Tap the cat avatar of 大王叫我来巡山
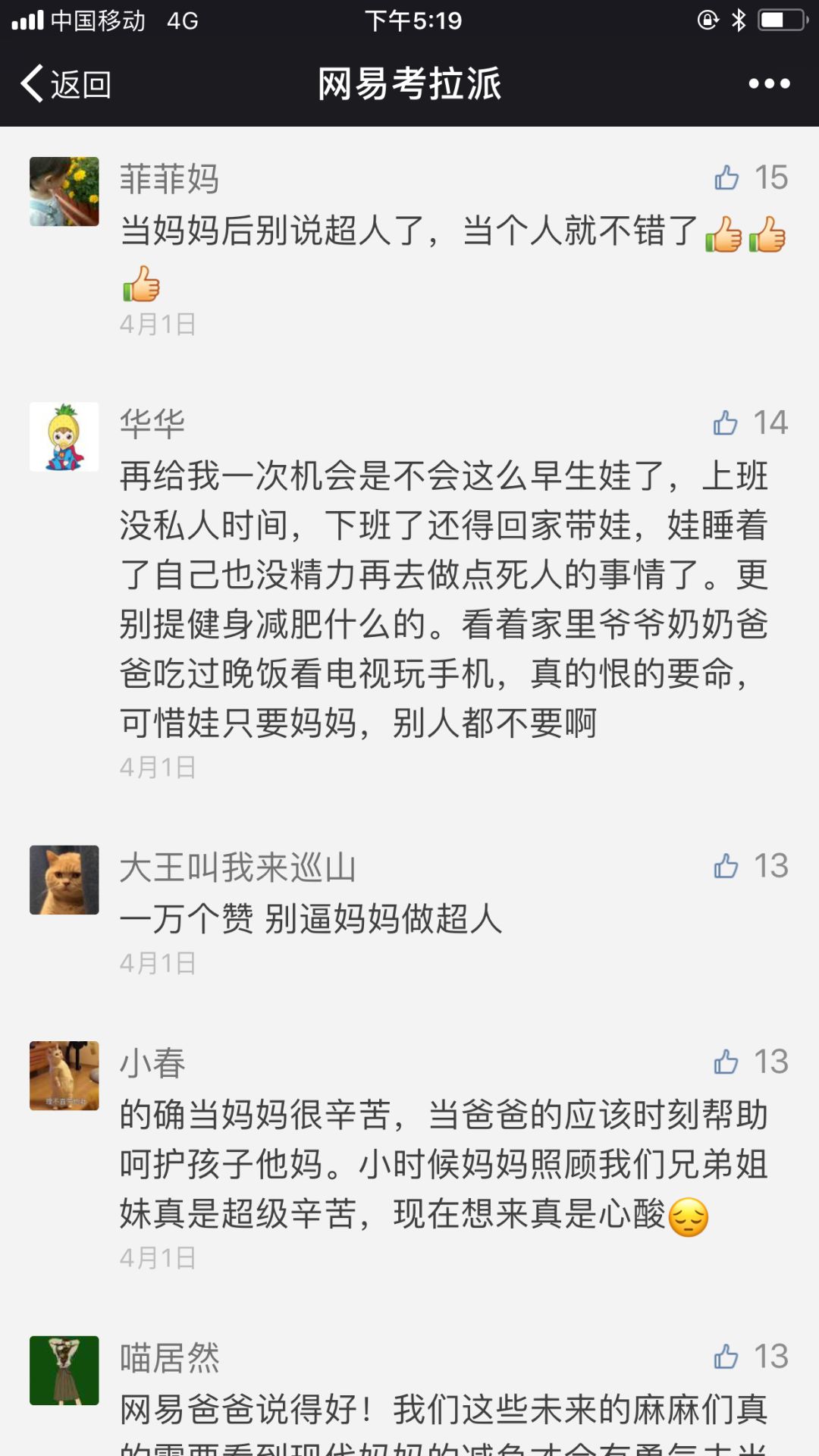 (64, 880)
